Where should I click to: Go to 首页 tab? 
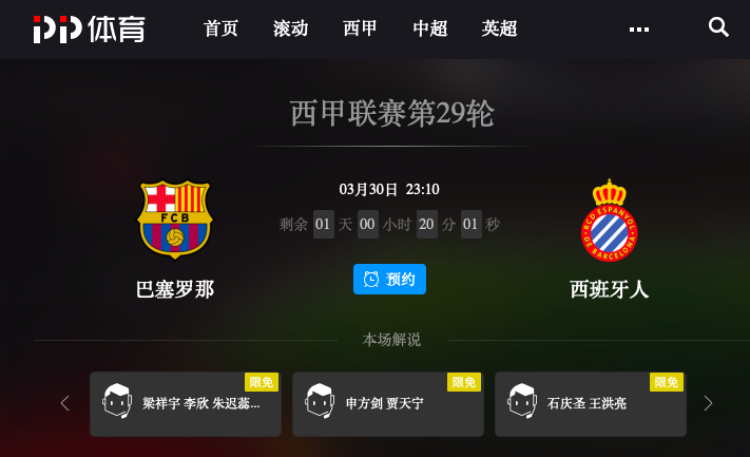[x=221, y=29]
